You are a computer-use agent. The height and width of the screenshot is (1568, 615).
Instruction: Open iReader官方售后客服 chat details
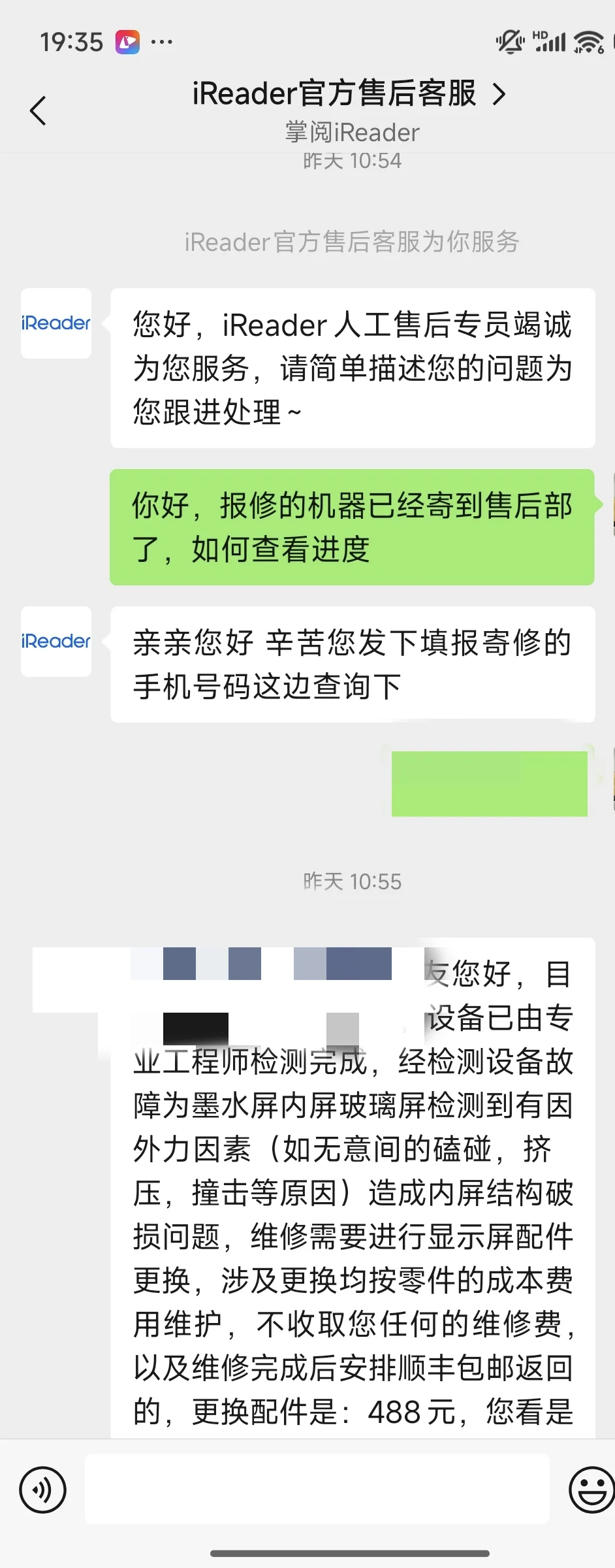(499, 94)
